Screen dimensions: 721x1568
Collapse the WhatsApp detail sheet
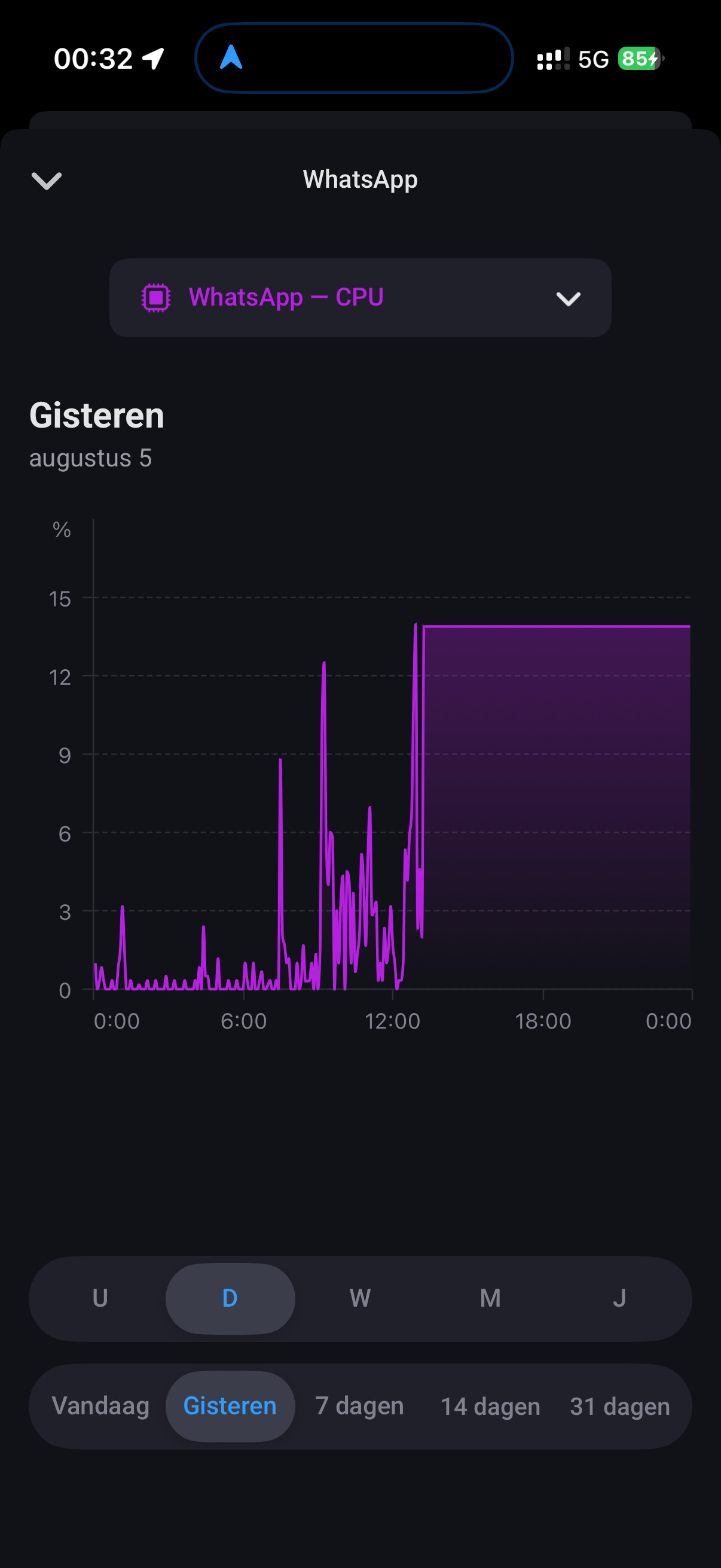[x=46, y=180]
